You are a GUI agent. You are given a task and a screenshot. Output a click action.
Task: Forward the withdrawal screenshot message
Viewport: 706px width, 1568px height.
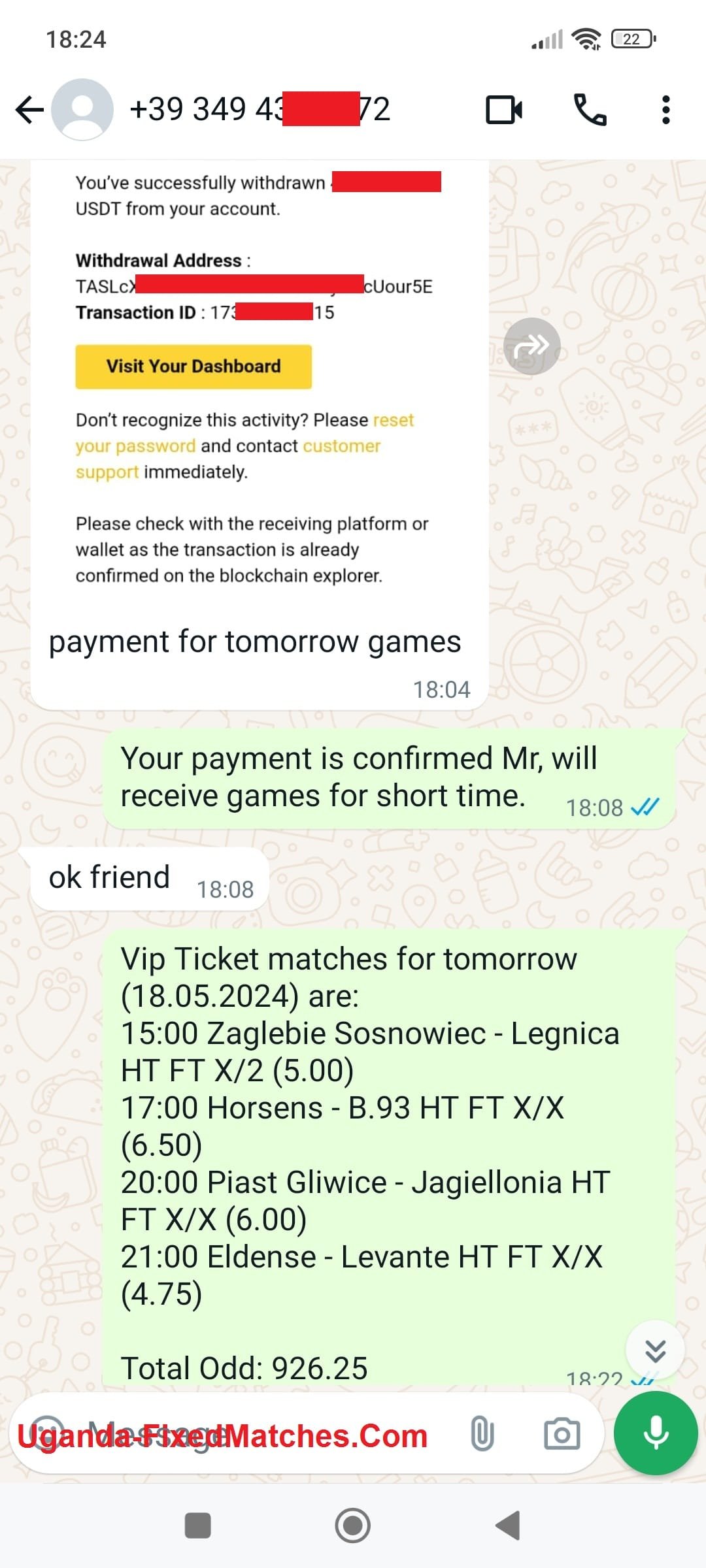click(x=531, y=346)
